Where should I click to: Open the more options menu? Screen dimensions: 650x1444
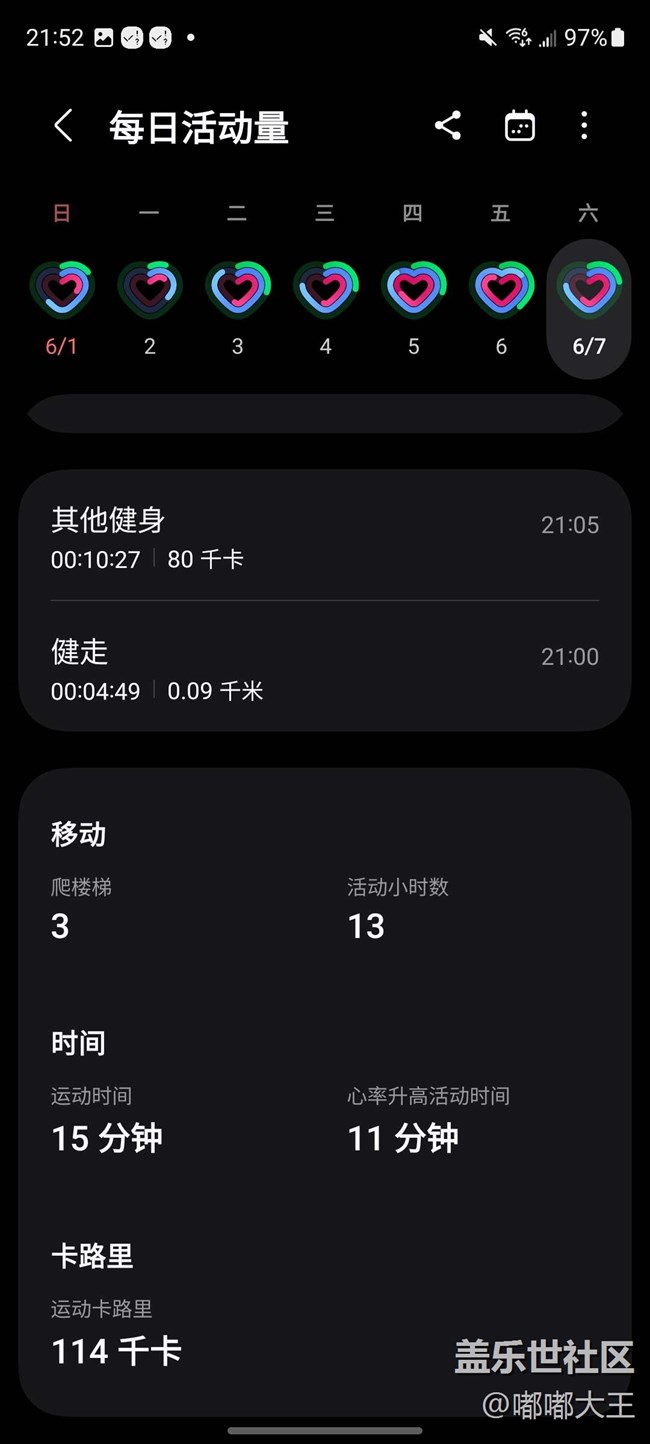584,126
